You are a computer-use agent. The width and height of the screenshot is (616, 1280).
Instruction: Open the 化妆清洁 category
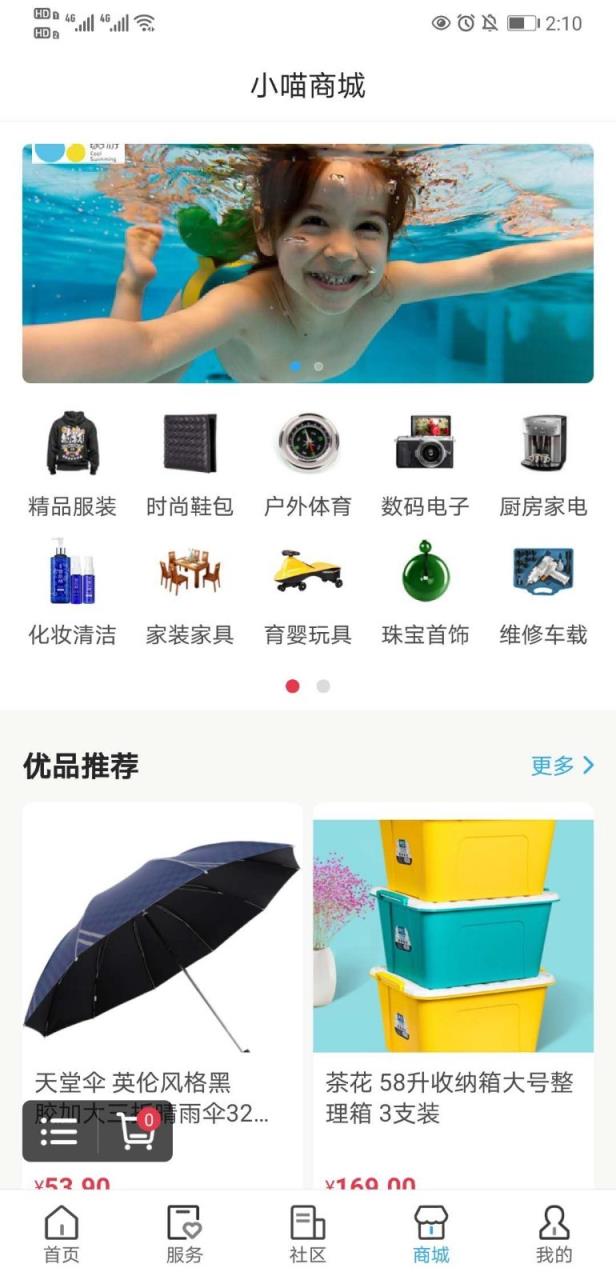click(x=72, y=592)
